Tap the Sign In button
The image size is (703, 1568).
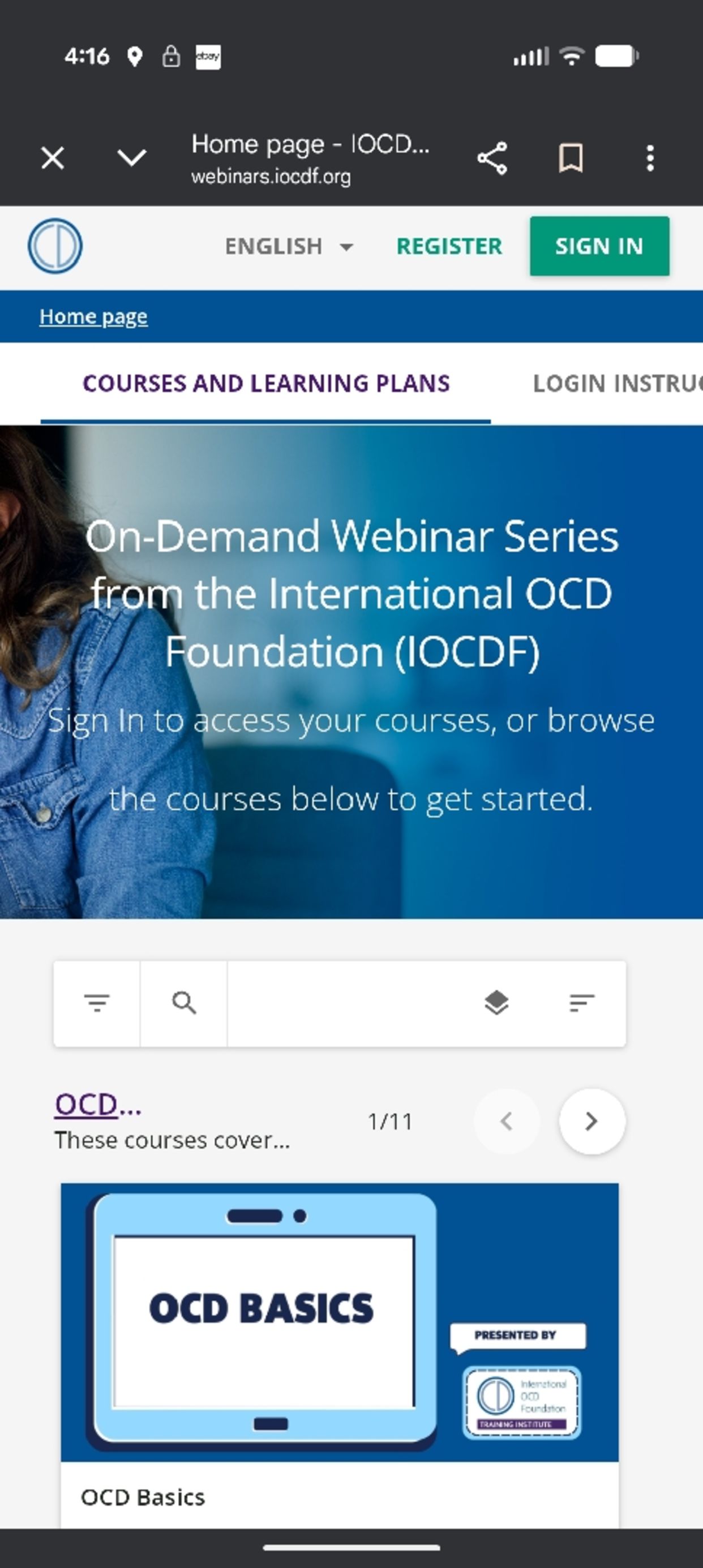point(599,247)
